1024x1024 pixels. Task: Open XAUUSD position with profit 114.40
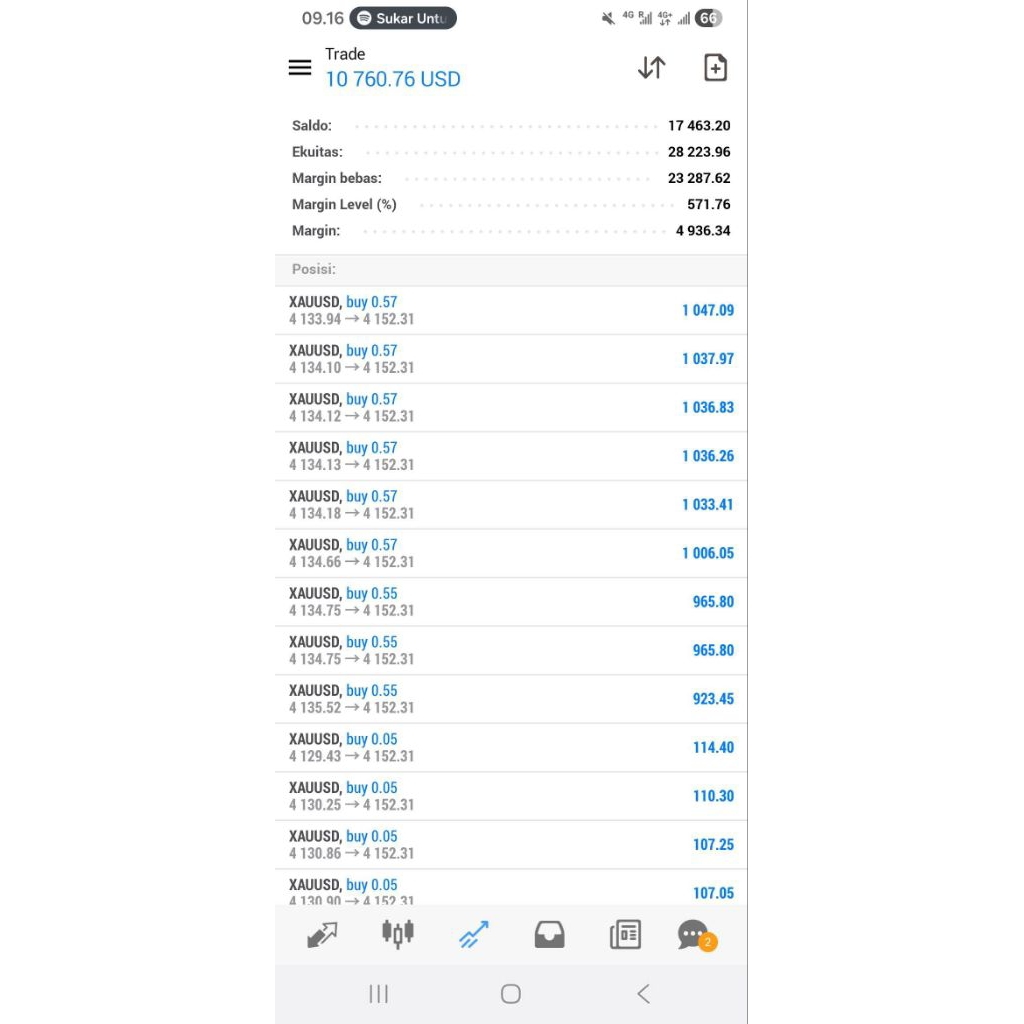pyautogui.click(x=511, y=747)
